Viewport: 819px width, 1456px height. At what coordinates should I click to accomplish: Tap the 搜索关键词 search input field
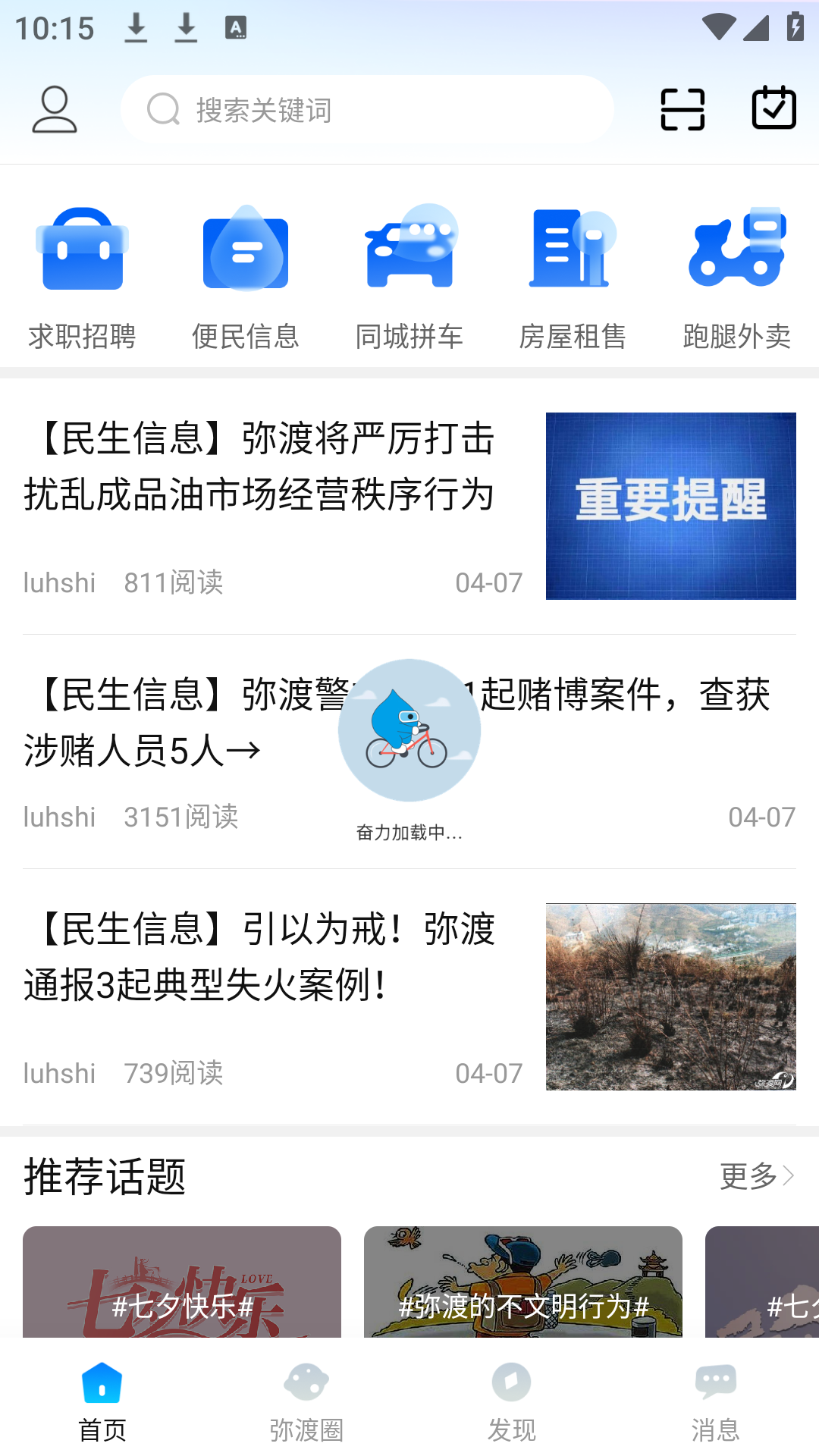368,108
